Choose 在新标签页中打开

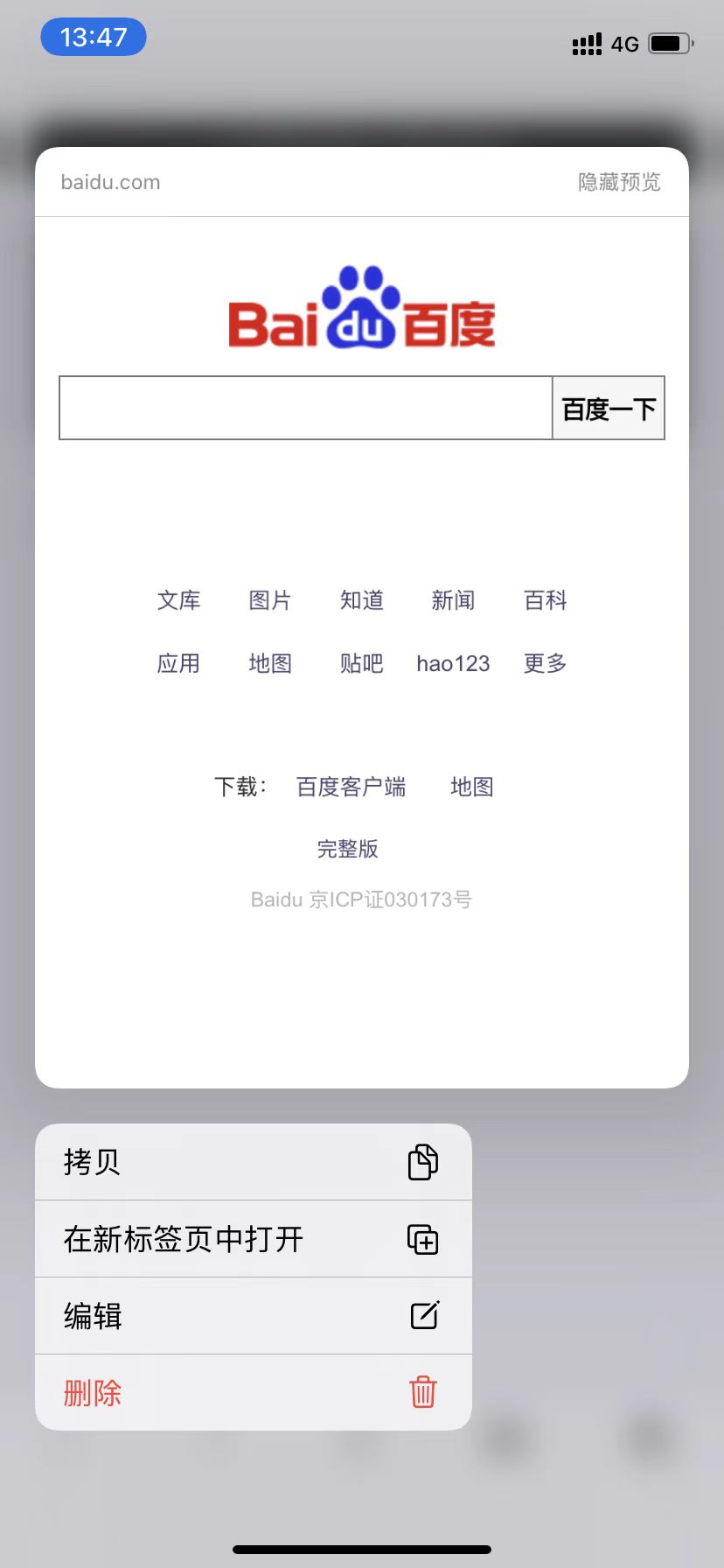tap(253, 1239)
